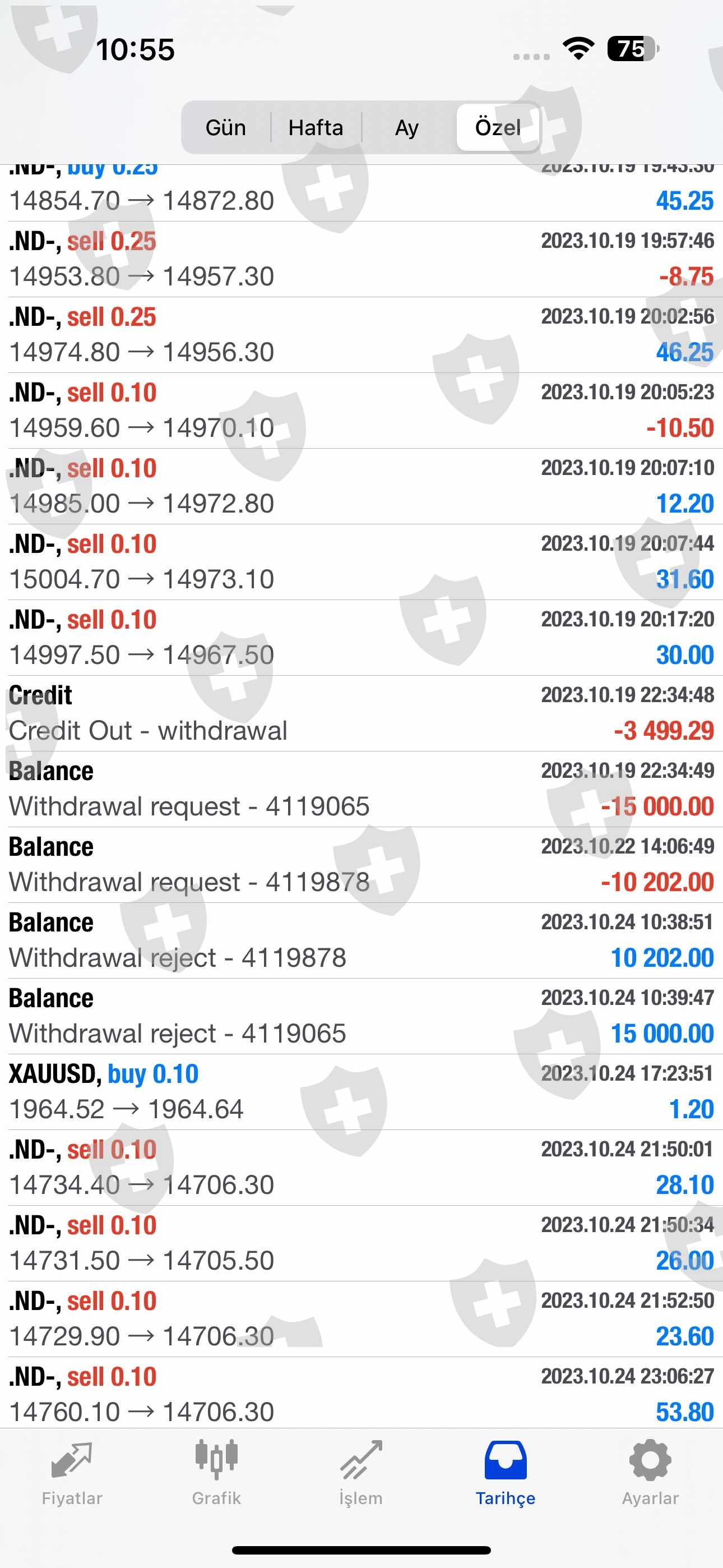
Task: Select the Hafta period filter
Action: point(316,128)
